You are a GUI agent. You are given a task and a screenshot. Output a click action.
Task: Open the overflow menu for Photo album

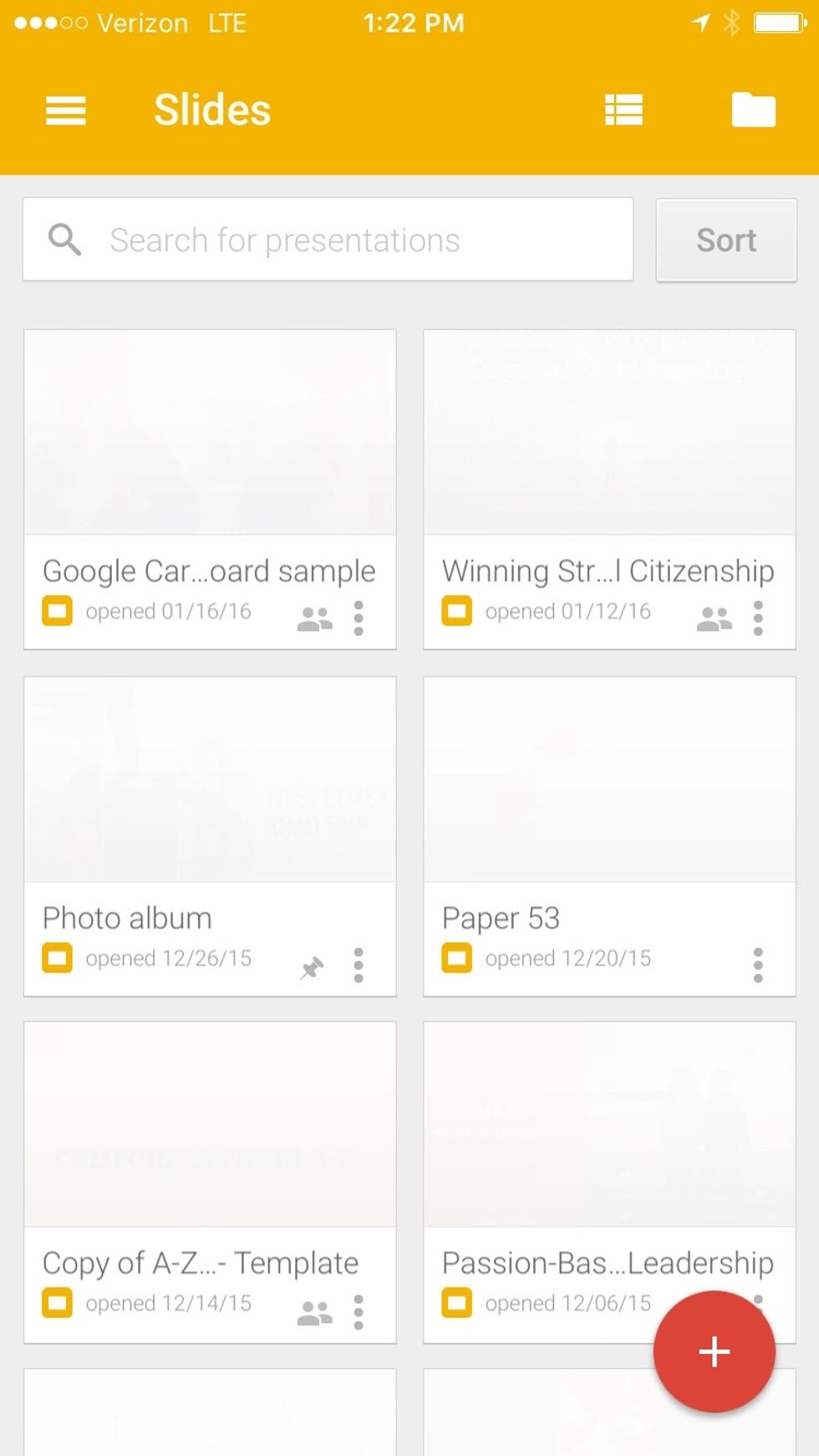click(359, 966)
